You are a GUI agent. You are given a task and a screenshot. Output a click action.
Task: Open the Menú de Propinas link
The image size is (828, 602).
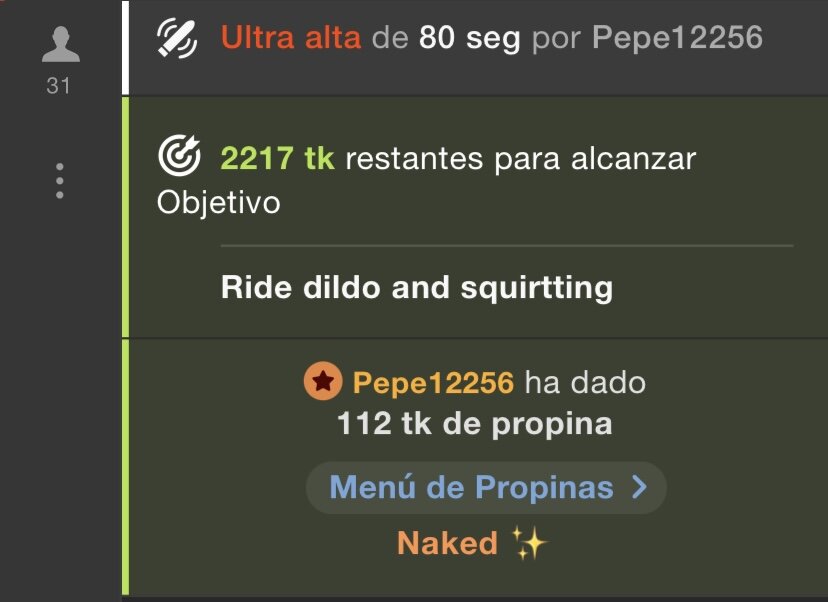point(486,488)
